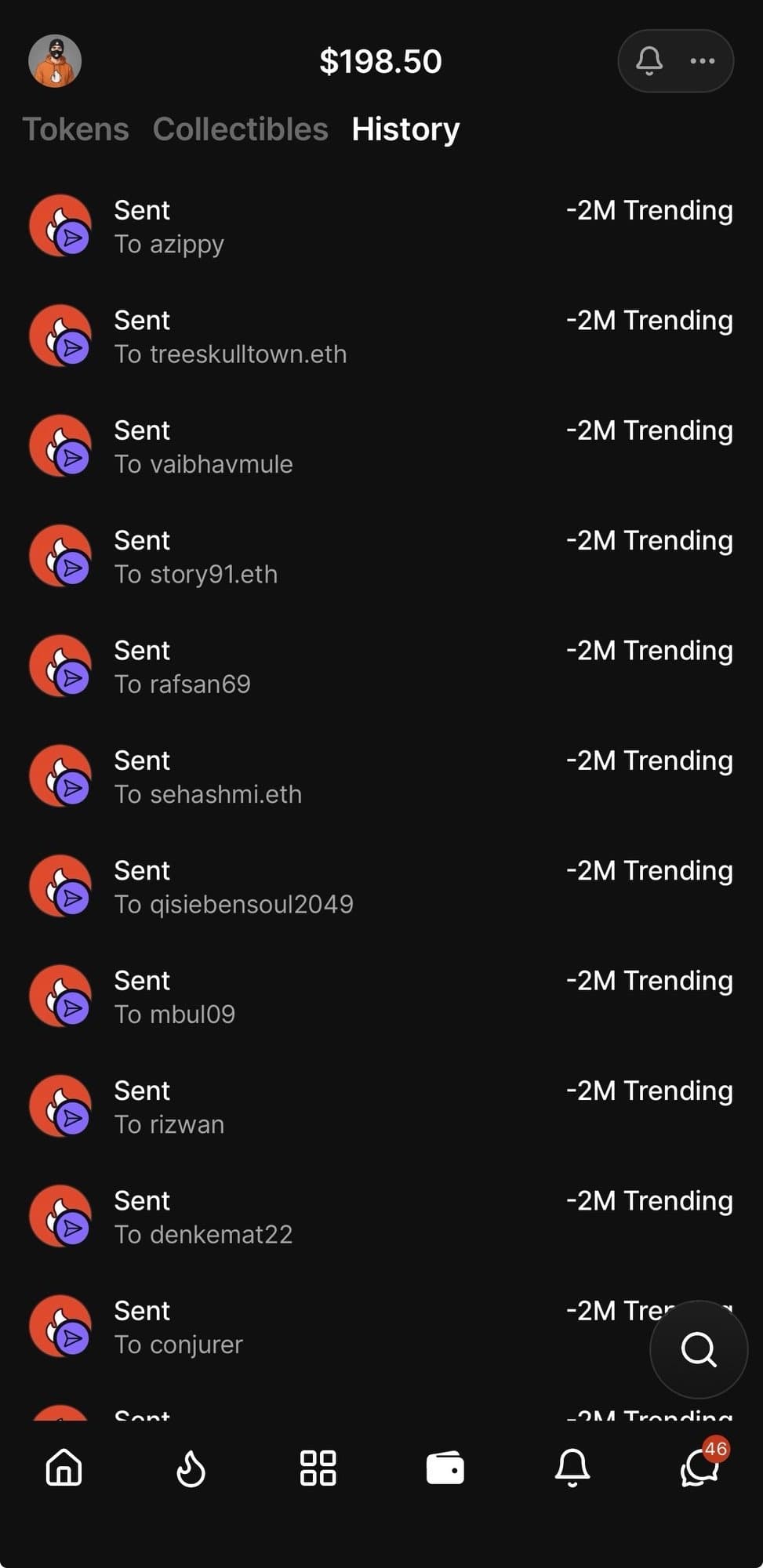
Task: Tap the $198.50 balance display
Action: [381, 60]
